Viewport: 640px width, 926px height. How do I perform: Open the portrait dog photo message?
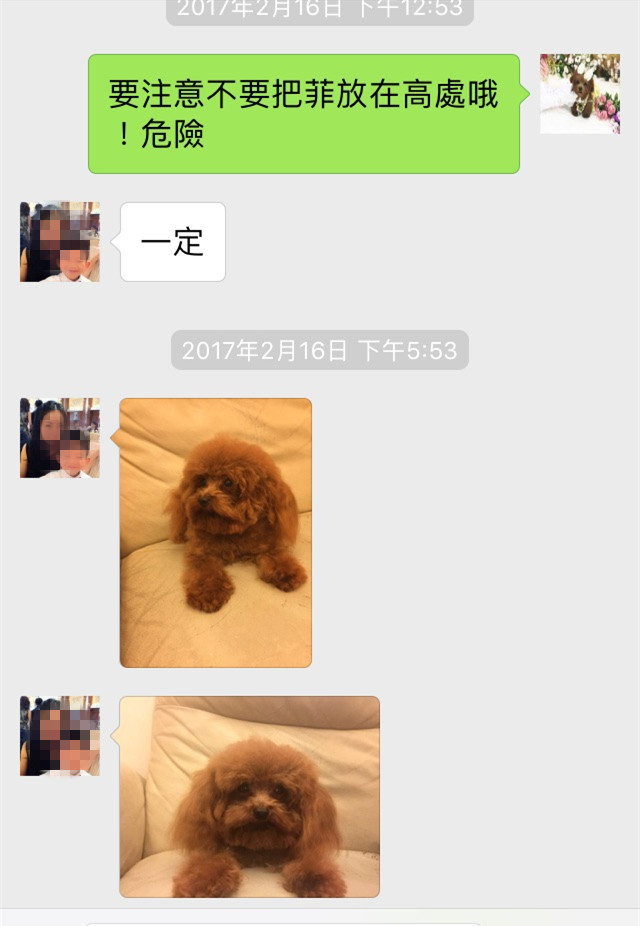(x=216, y=532)
